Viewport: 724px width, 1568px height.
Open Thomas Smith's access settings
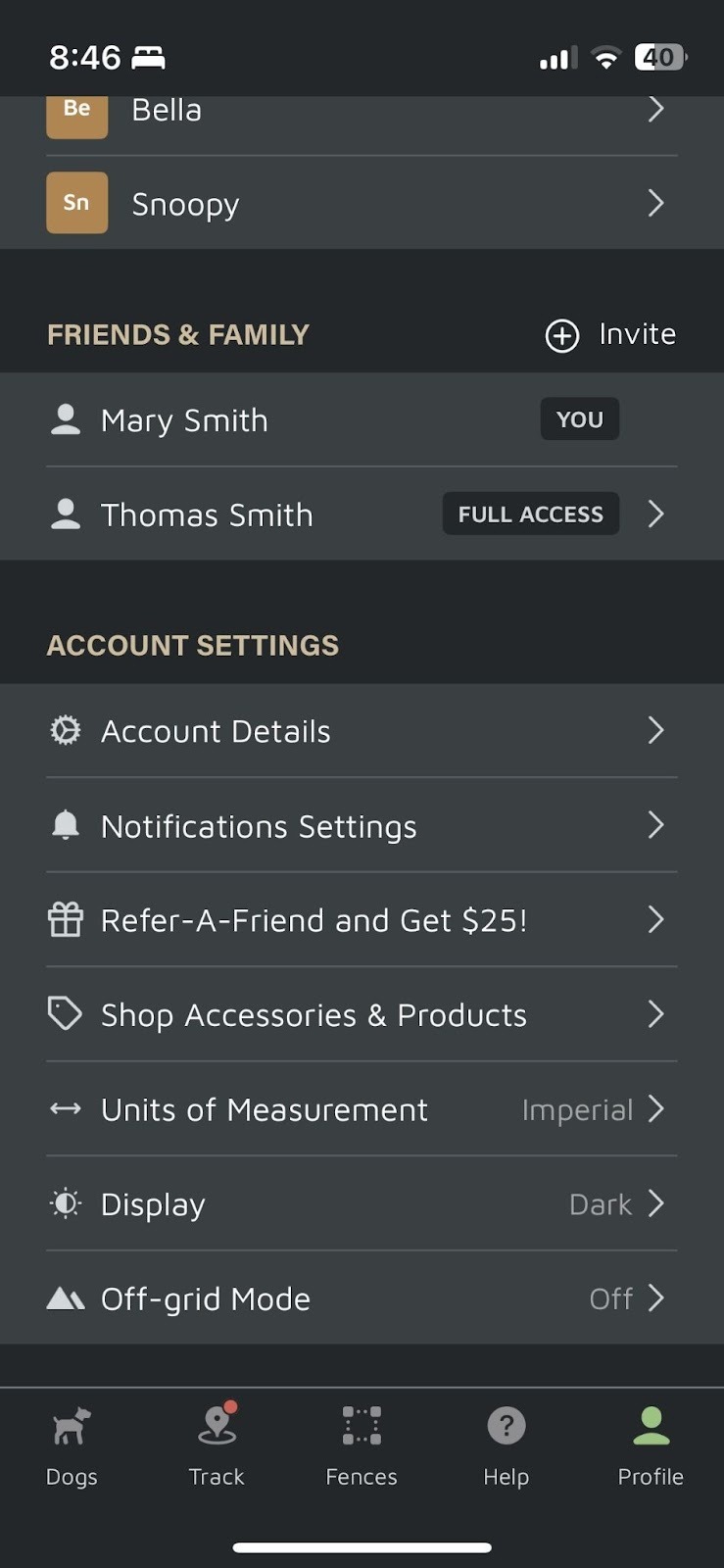coord(362,514)
